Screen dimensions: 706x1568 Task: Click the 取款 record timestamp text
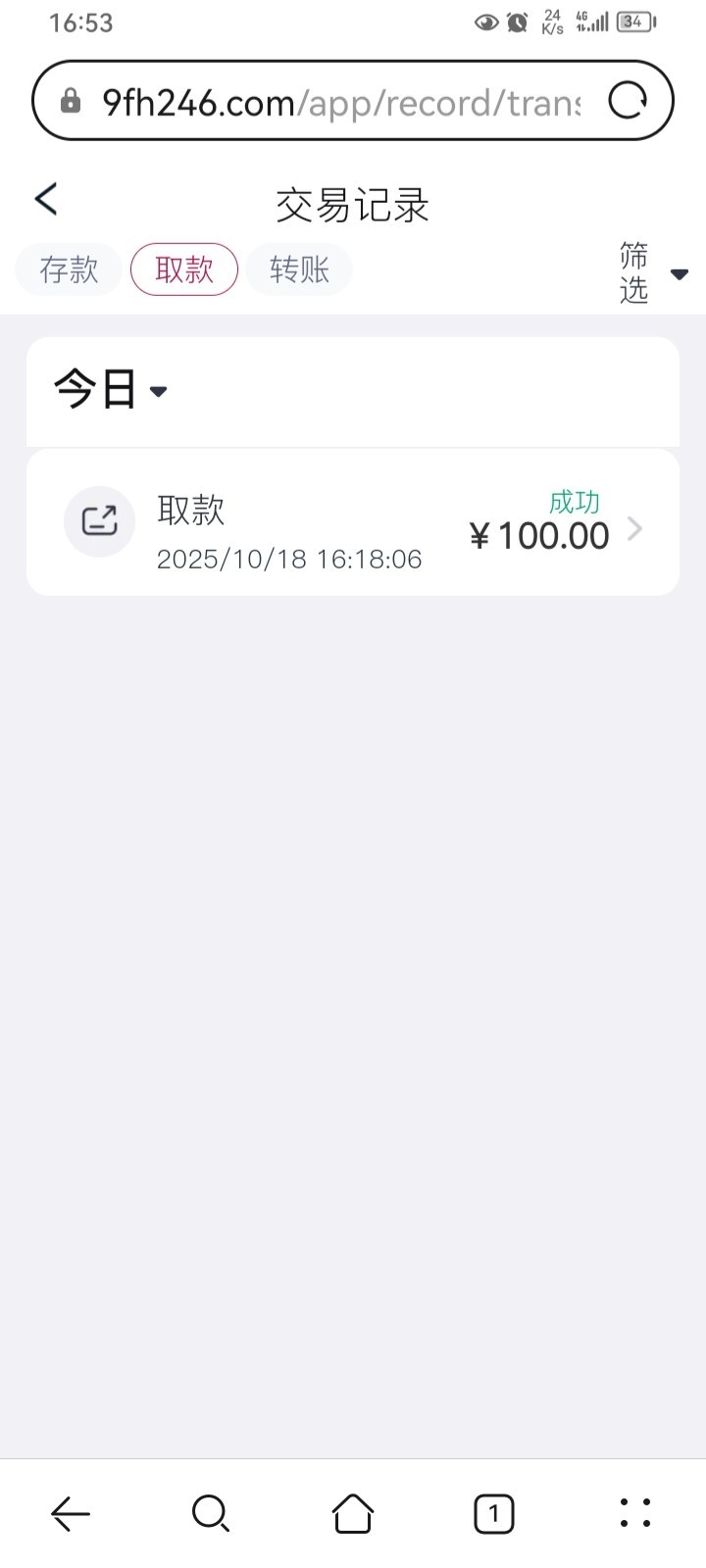tap(289, 559)
